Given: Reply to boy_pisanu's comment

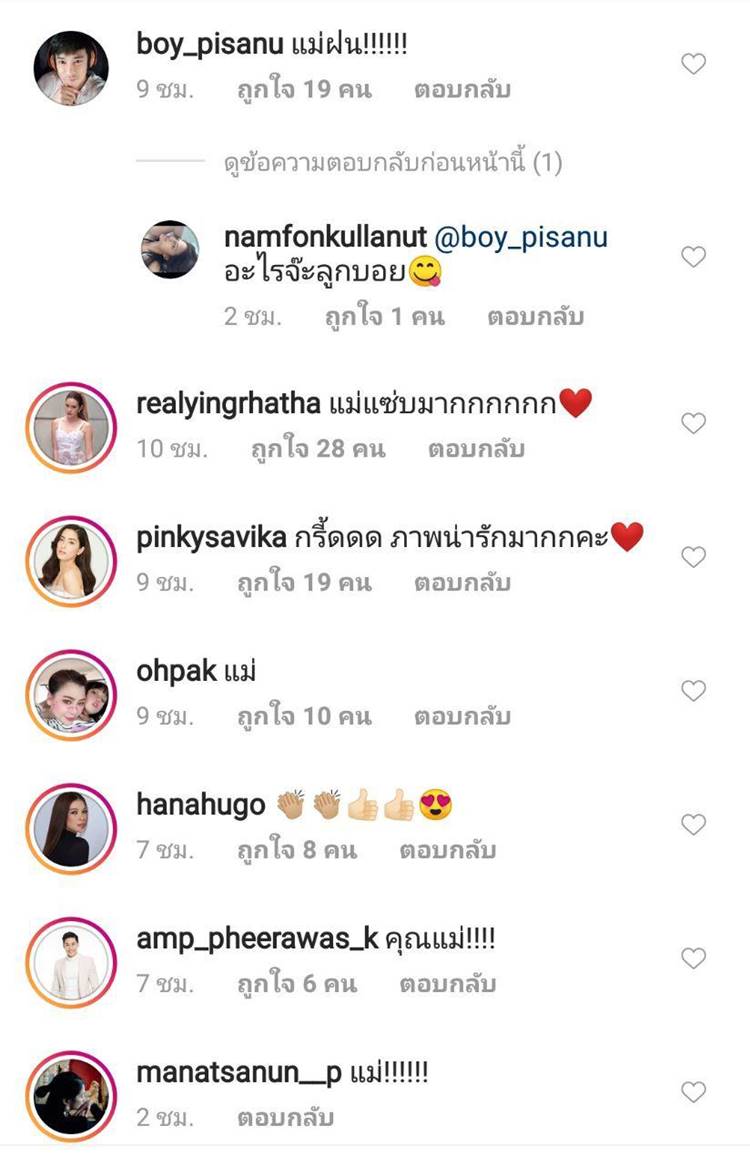Looking at the screenshot, I should [461, 90].
